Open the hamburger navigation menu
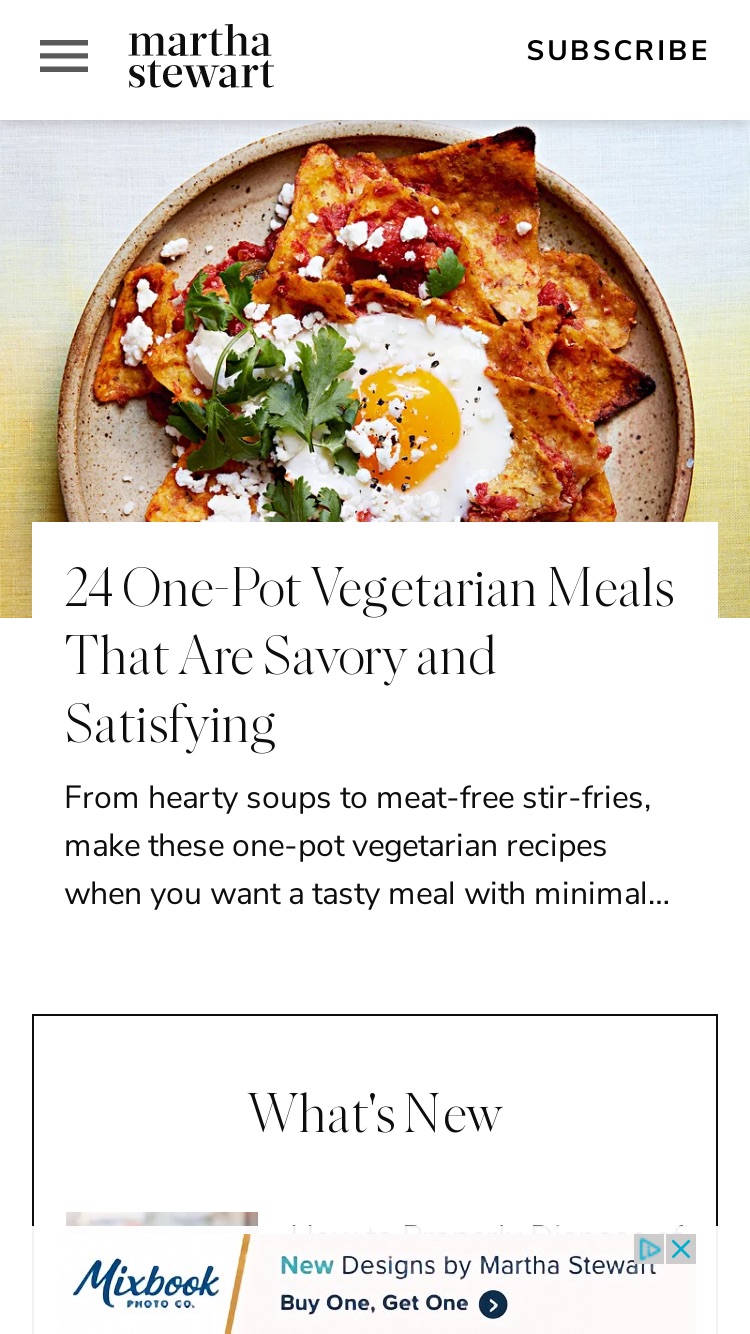 [64, 56]
